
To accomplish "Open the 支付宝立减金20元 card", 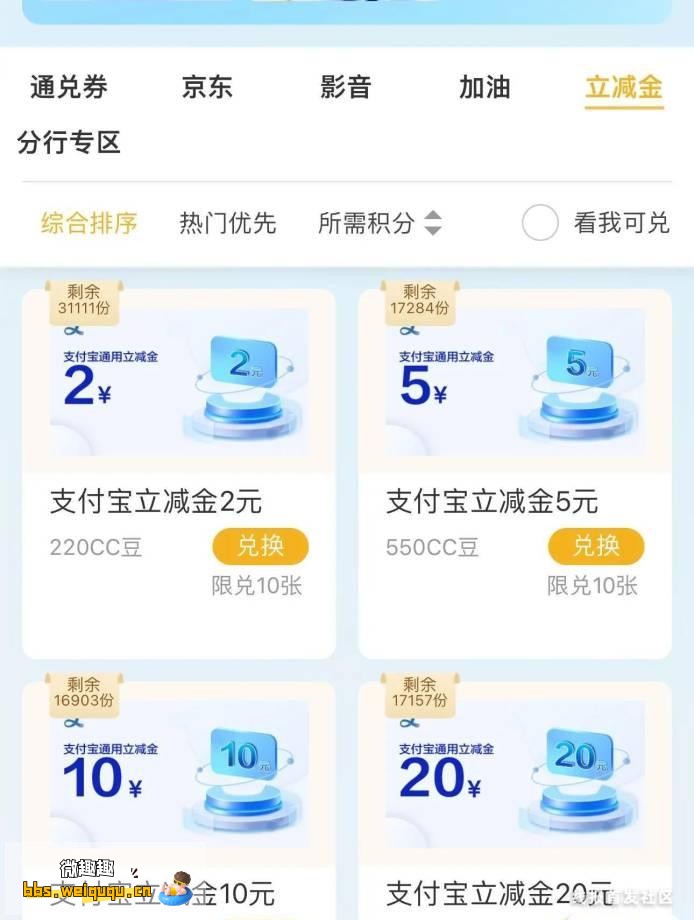I will point(514,780).
